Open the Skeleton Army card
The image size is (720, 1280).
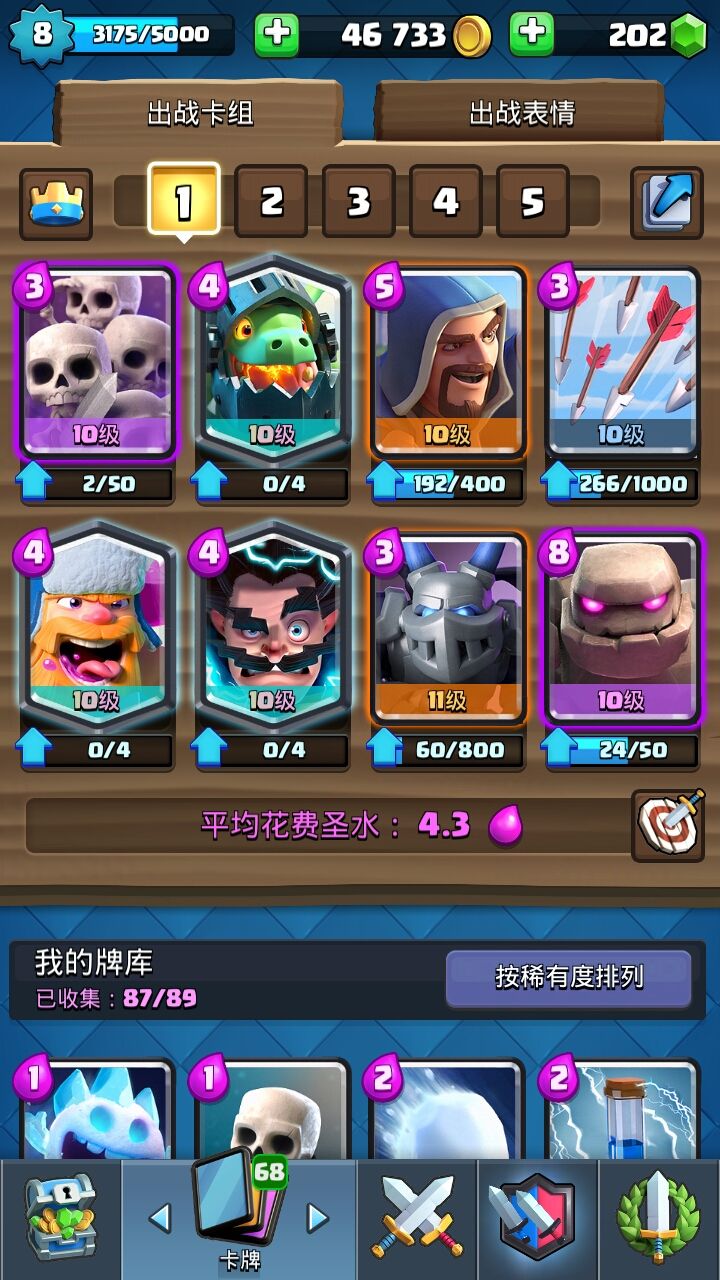pyautogui.click(x=96, y=360)
